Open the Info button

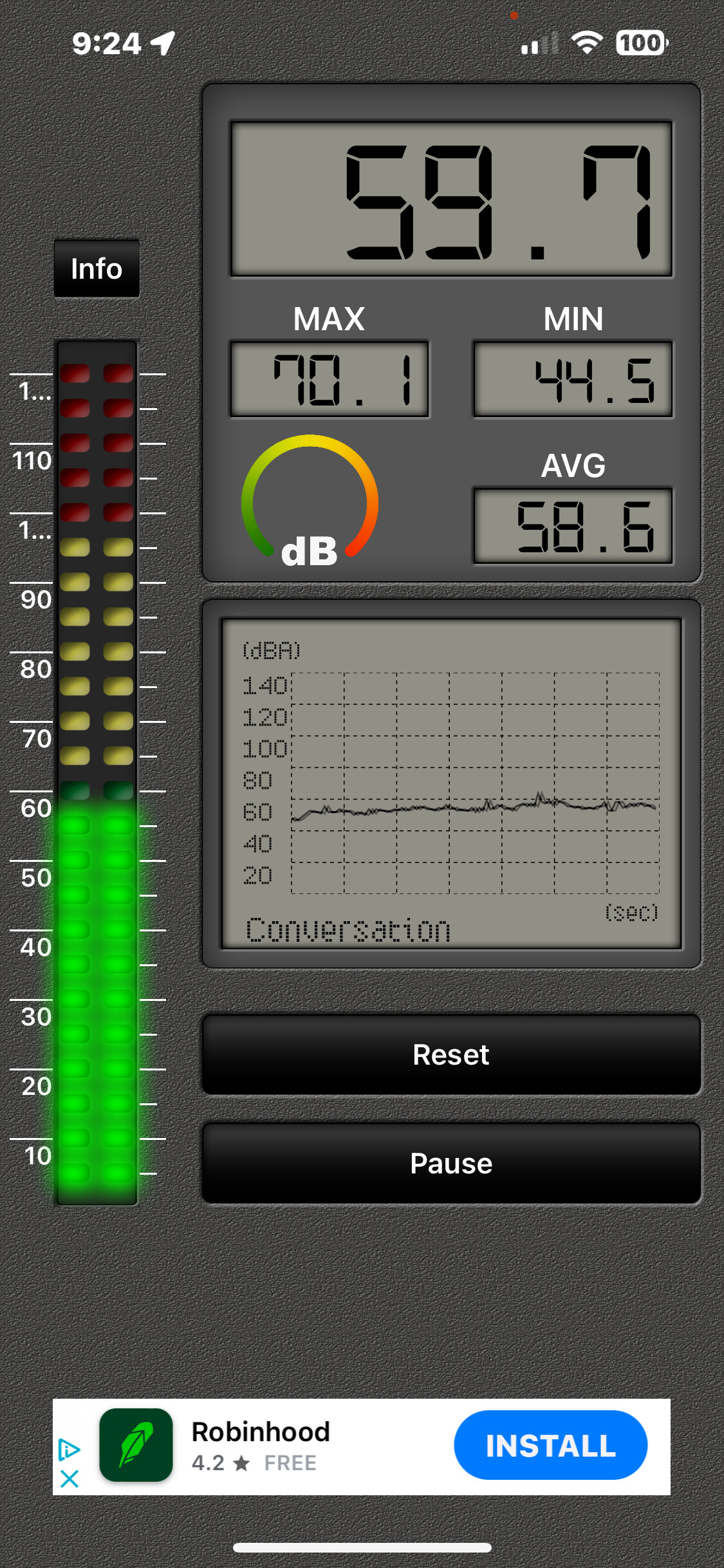point(97,268)
